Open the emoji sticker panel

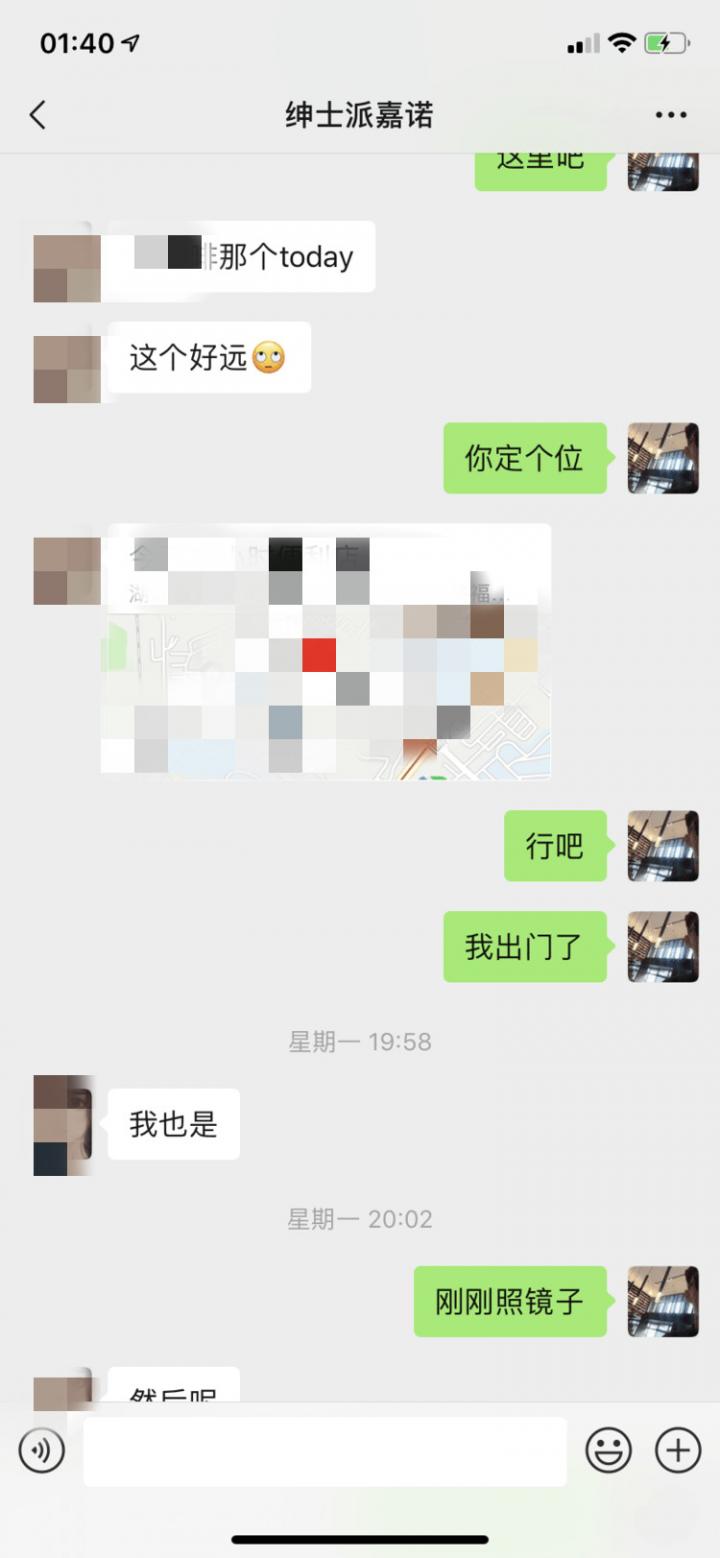[608, 1450]
